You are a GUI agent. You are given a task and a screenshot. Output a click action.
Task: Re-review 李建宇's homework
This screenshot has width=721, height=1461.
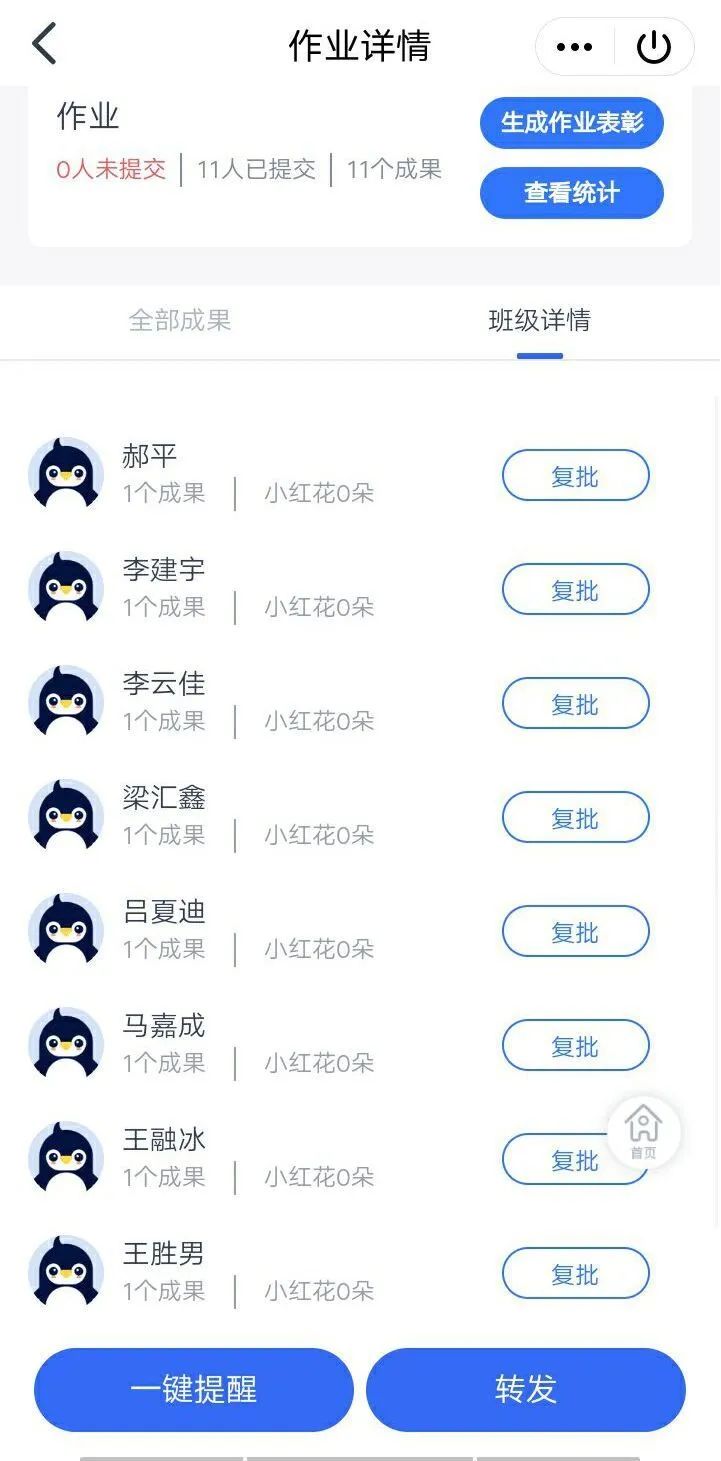pyautogui.click(x=575, y=590)
